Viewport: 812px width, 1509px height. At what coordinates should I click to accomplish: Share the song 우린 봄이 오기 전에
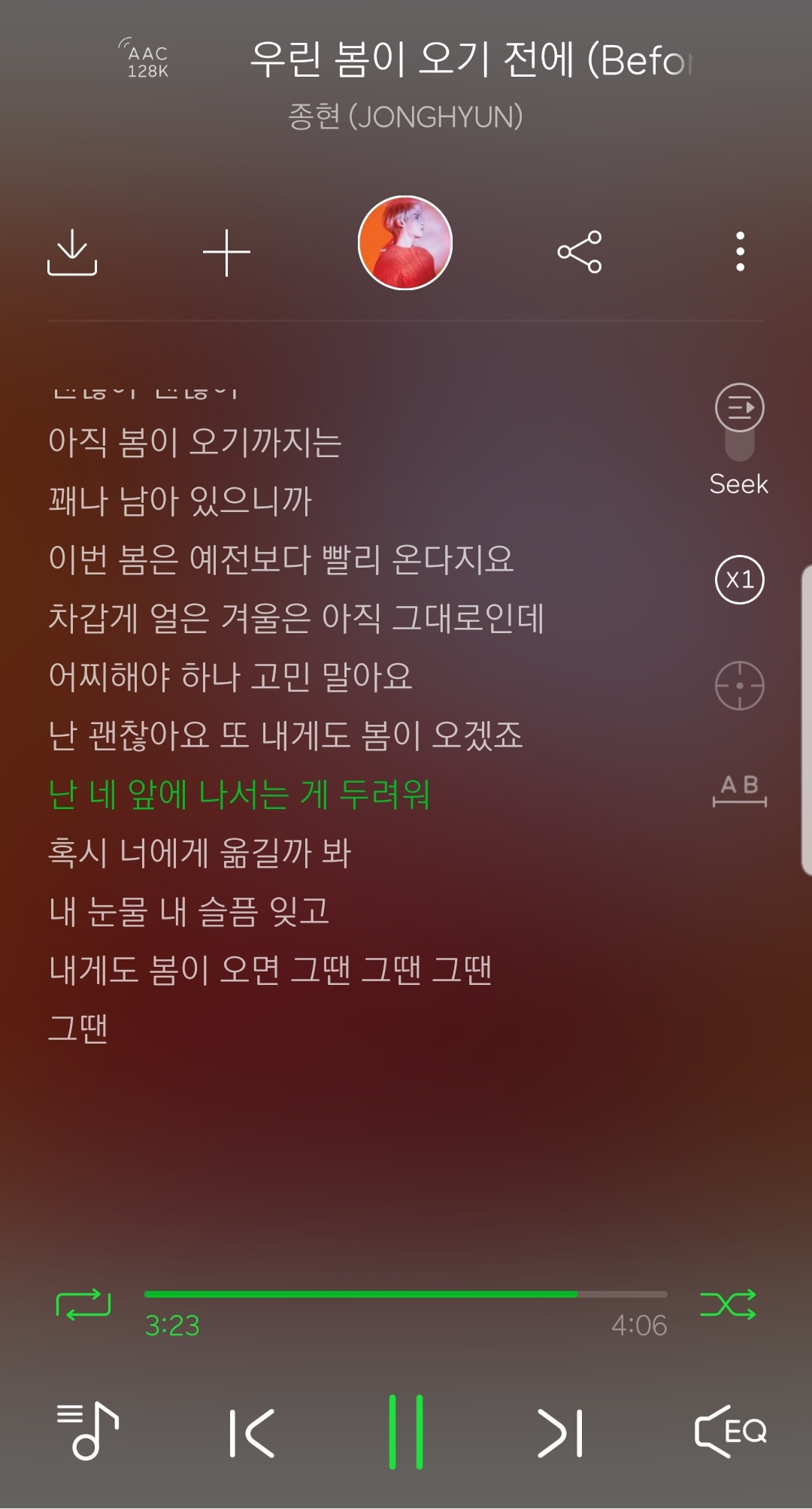(580, 253)
